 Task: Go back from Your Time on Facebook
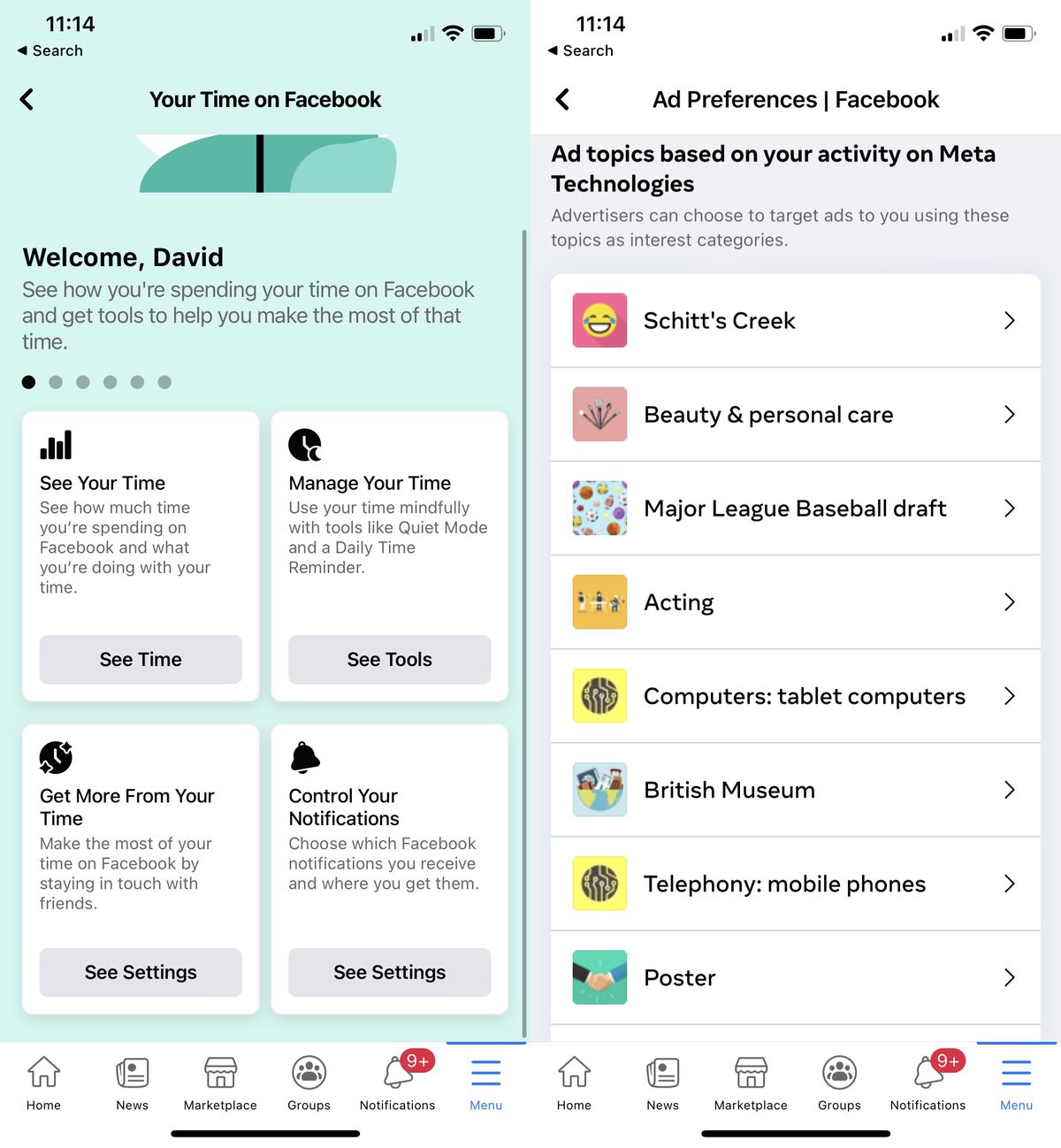pyautogui.click(x=27, y=99)
